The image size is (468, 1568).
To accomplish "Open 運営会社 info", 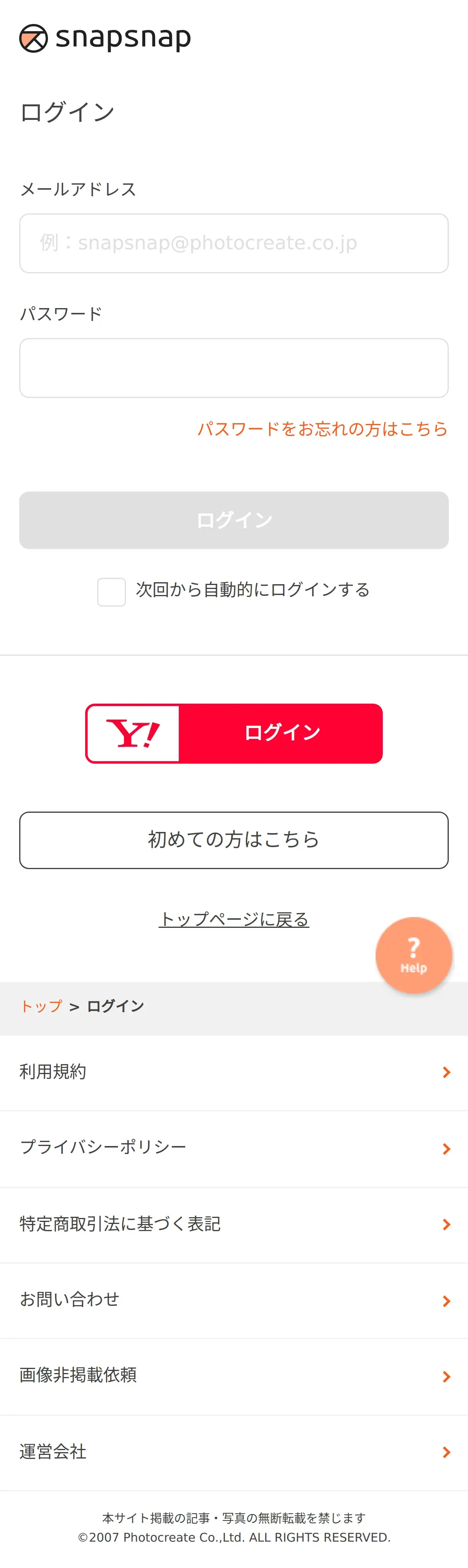I will pos(234,1452).
